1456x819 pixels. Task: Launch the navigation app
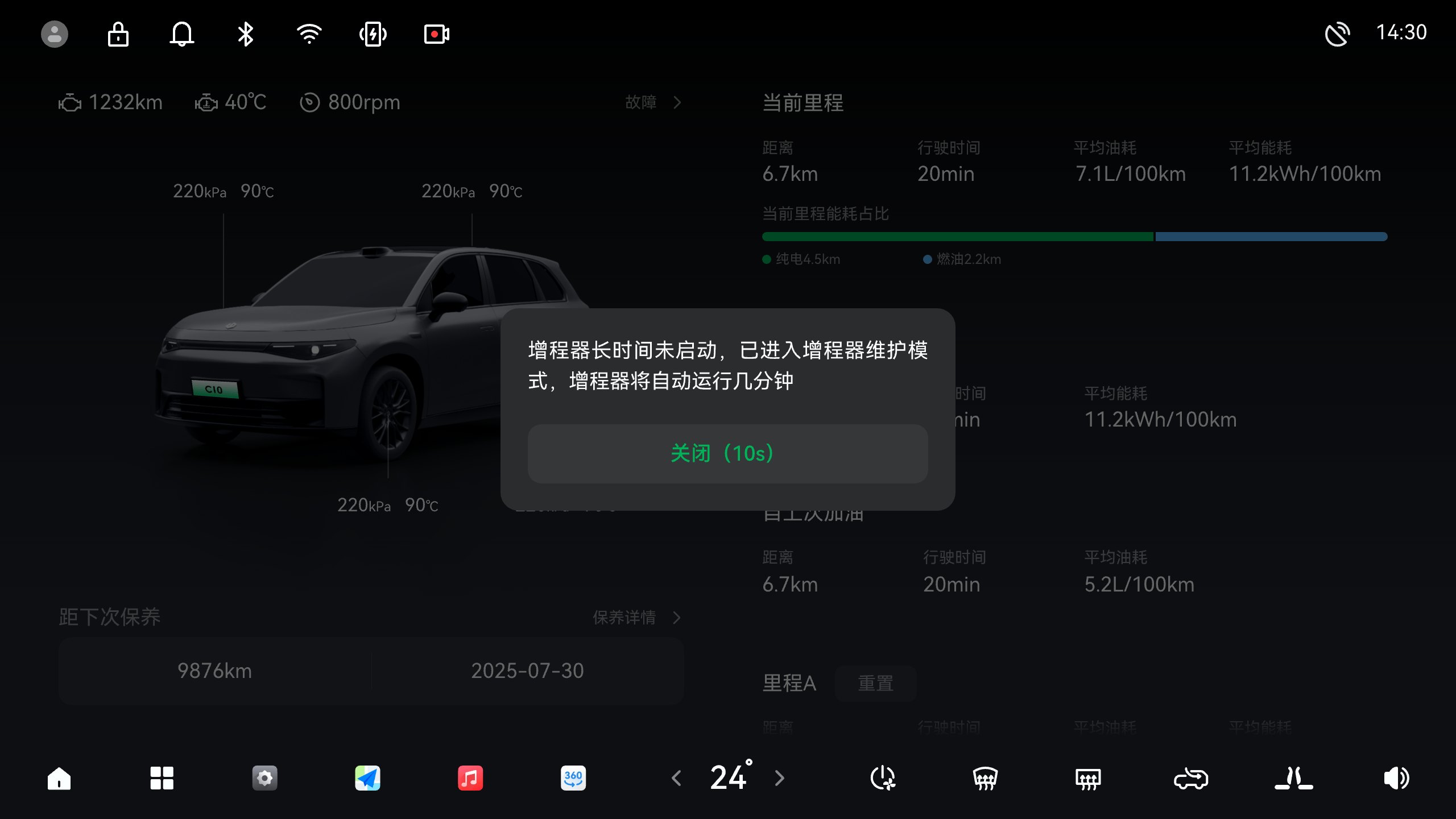pyautogui.click(x=367, y=778)
